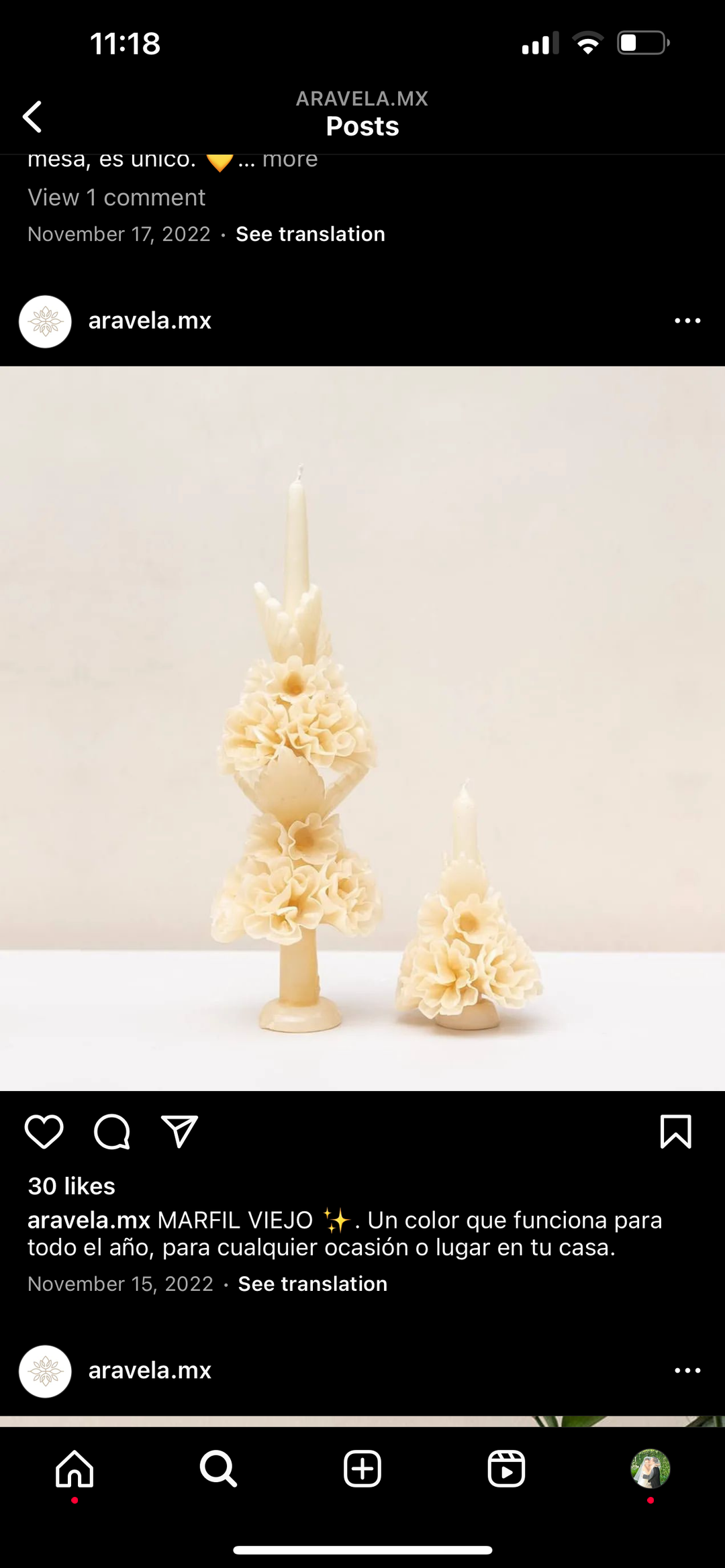Image resolution: width=725 pixels, height=1568 pixels.
Task: Expand the caption with "more"
Action: pos(289,160)
